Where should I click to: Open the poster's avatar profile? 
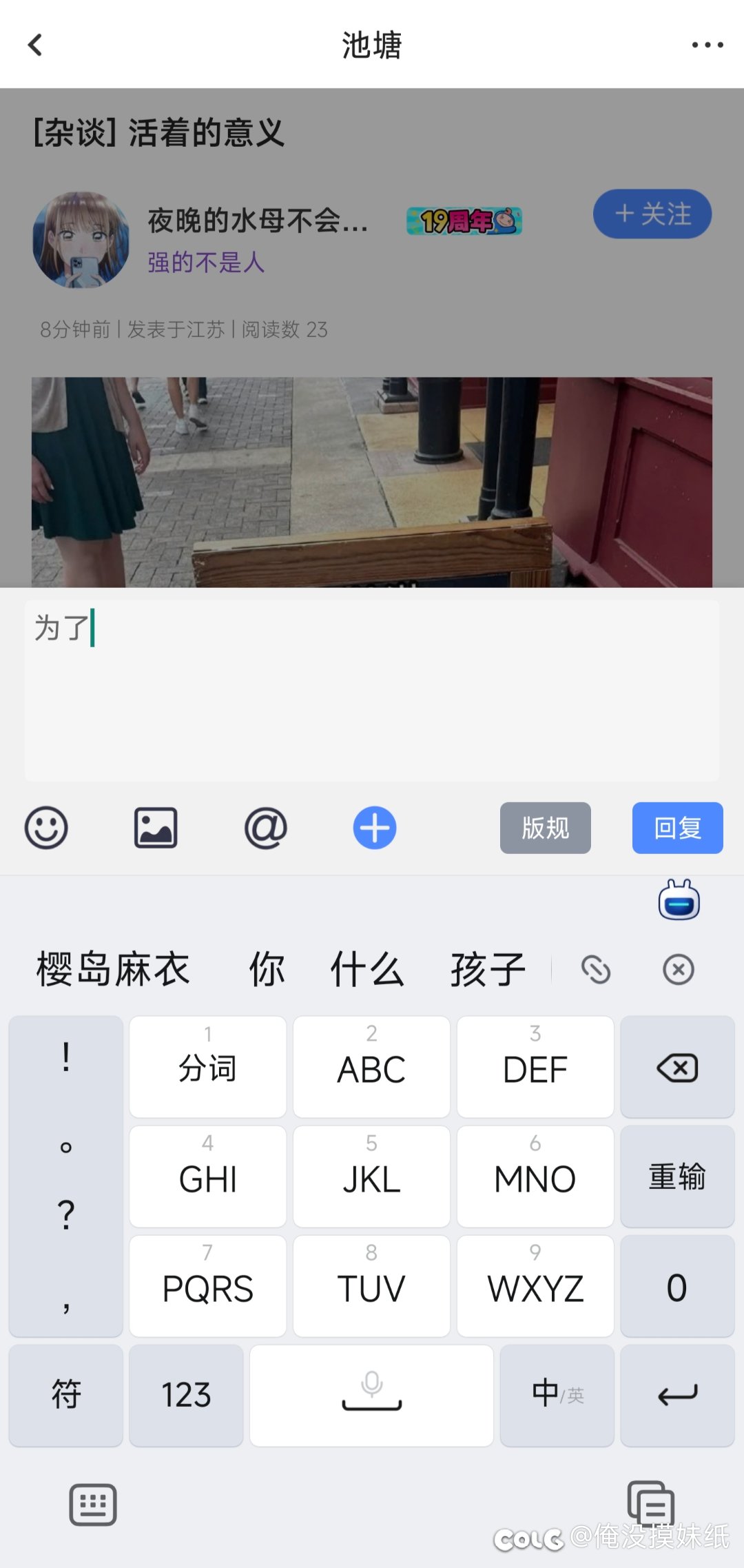(x=81, y=239)
